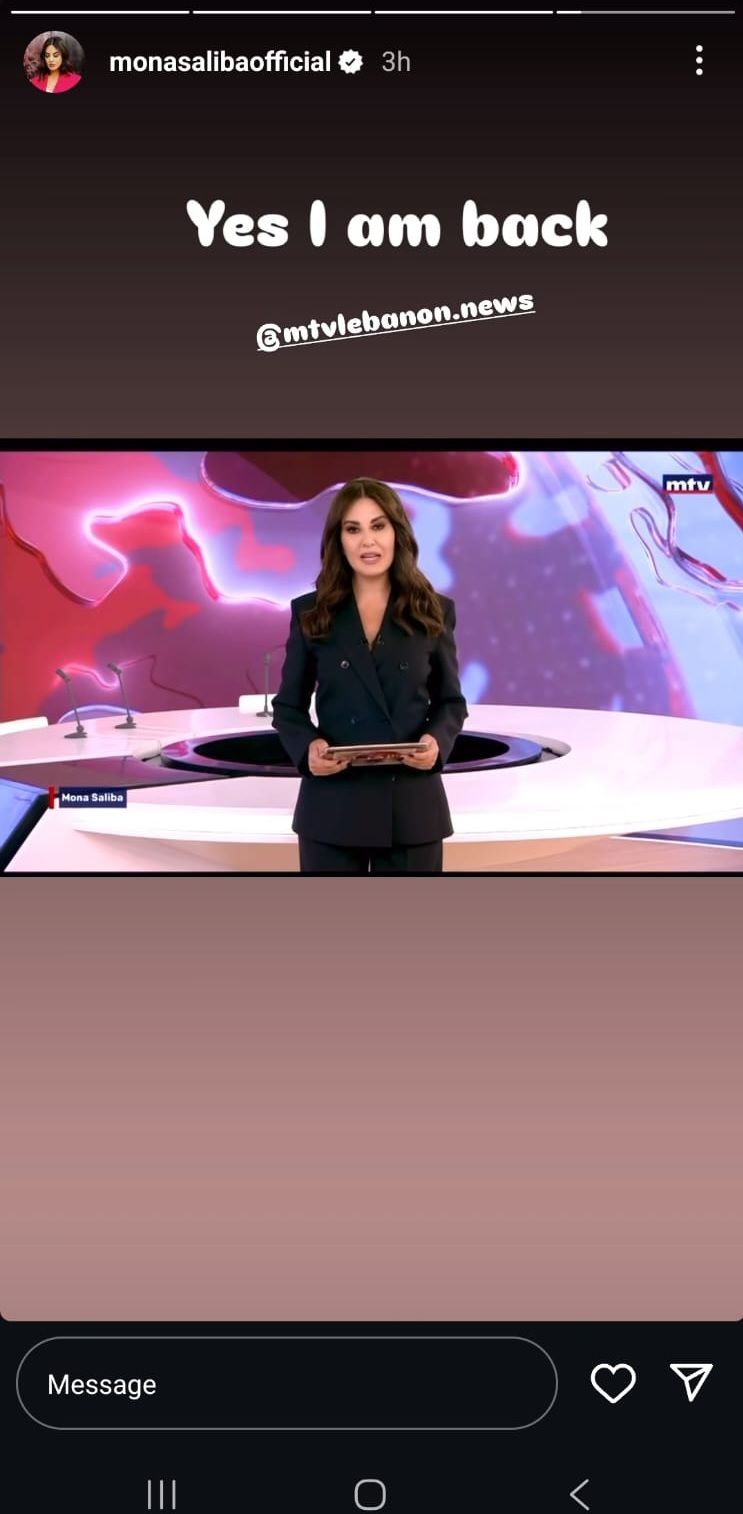
Task: Go back with the system back button
Action: point(579,1494)
